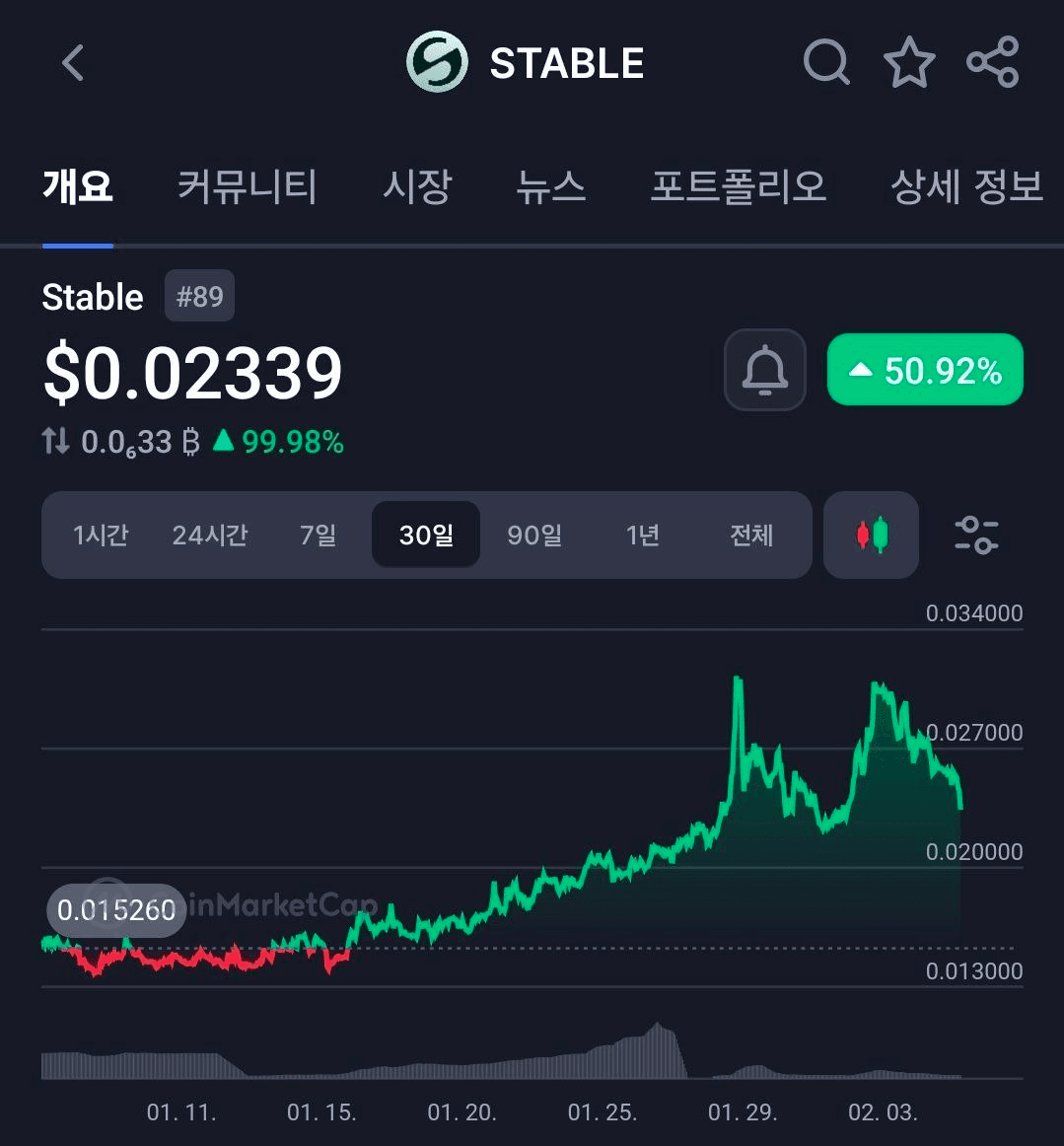Tap the STABLE coin logo

[x=436, y=61]
